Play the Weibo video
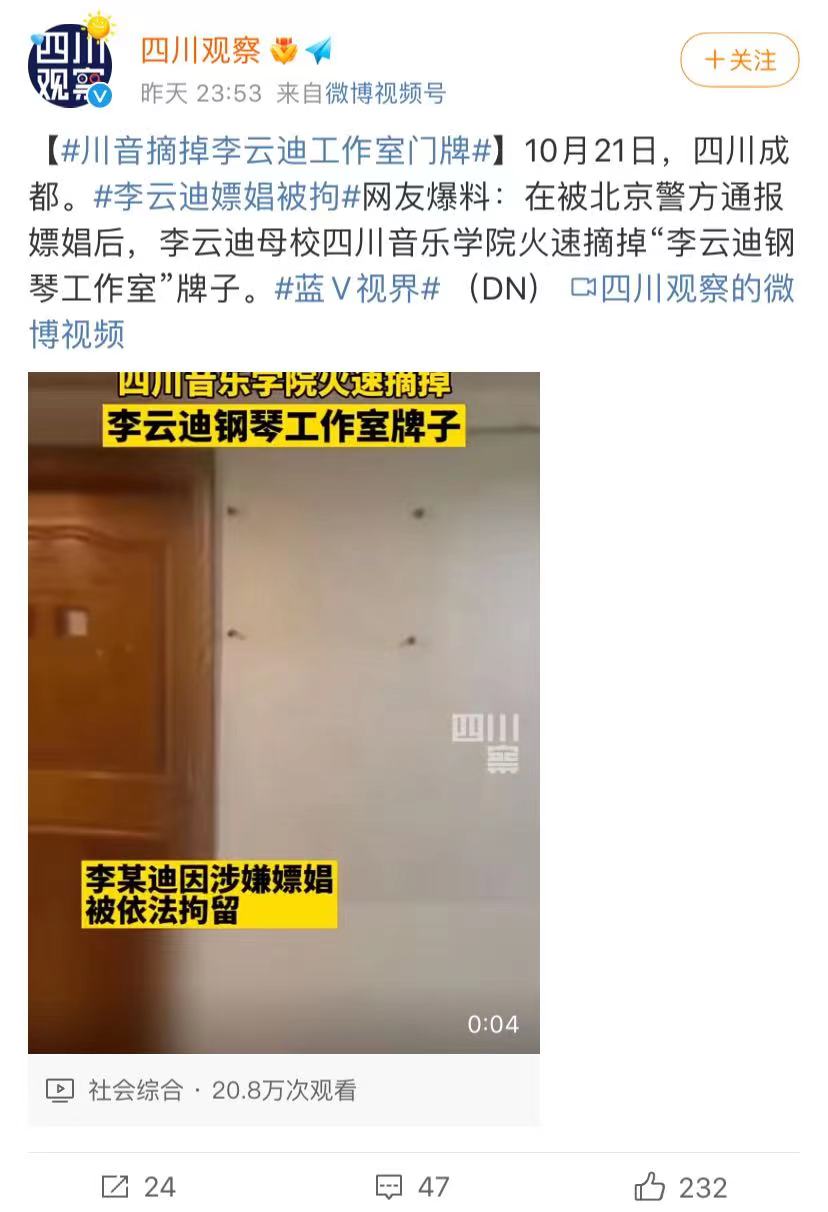 283,712
